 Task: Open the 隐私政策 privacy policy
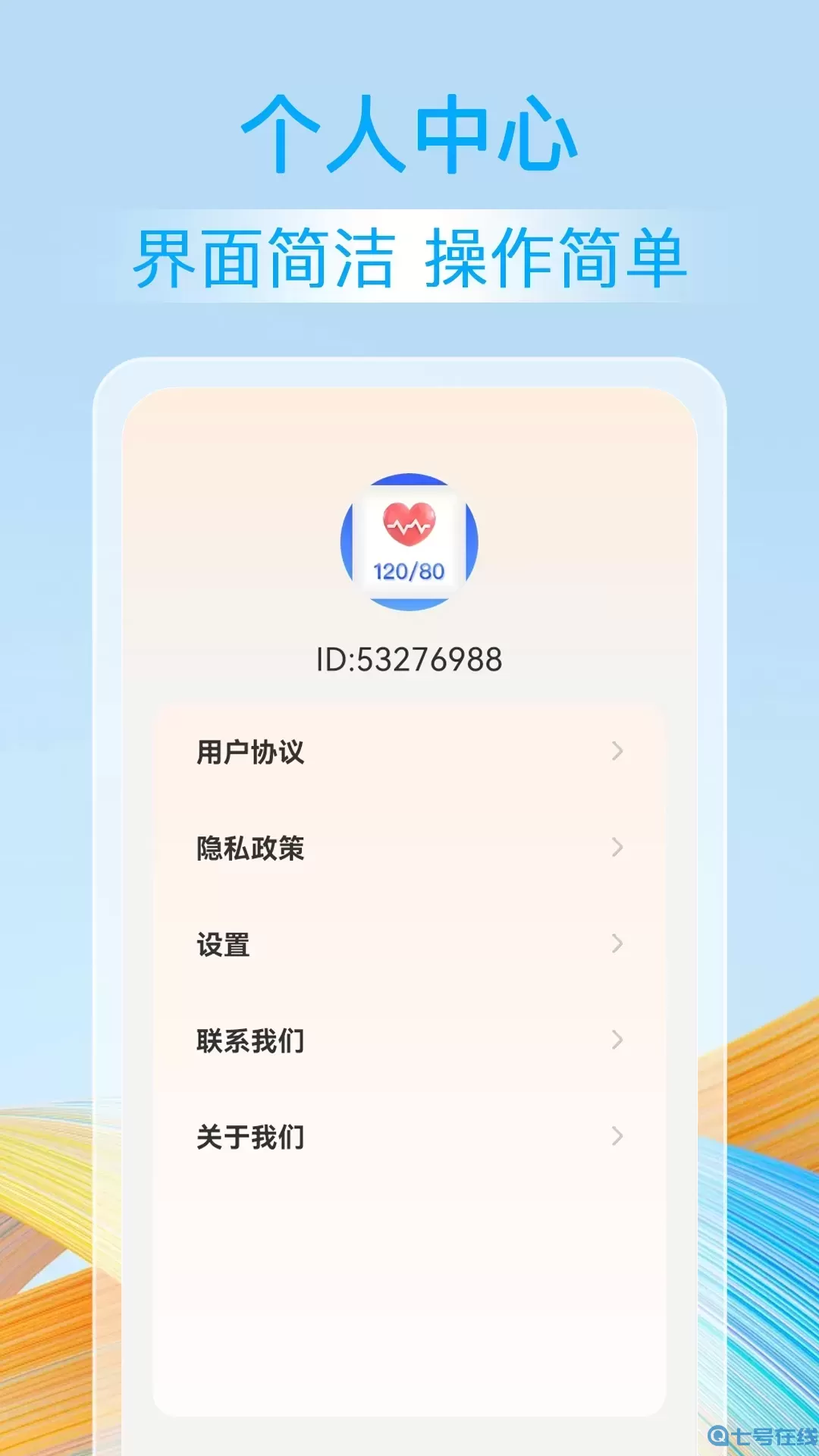(250, 849)
